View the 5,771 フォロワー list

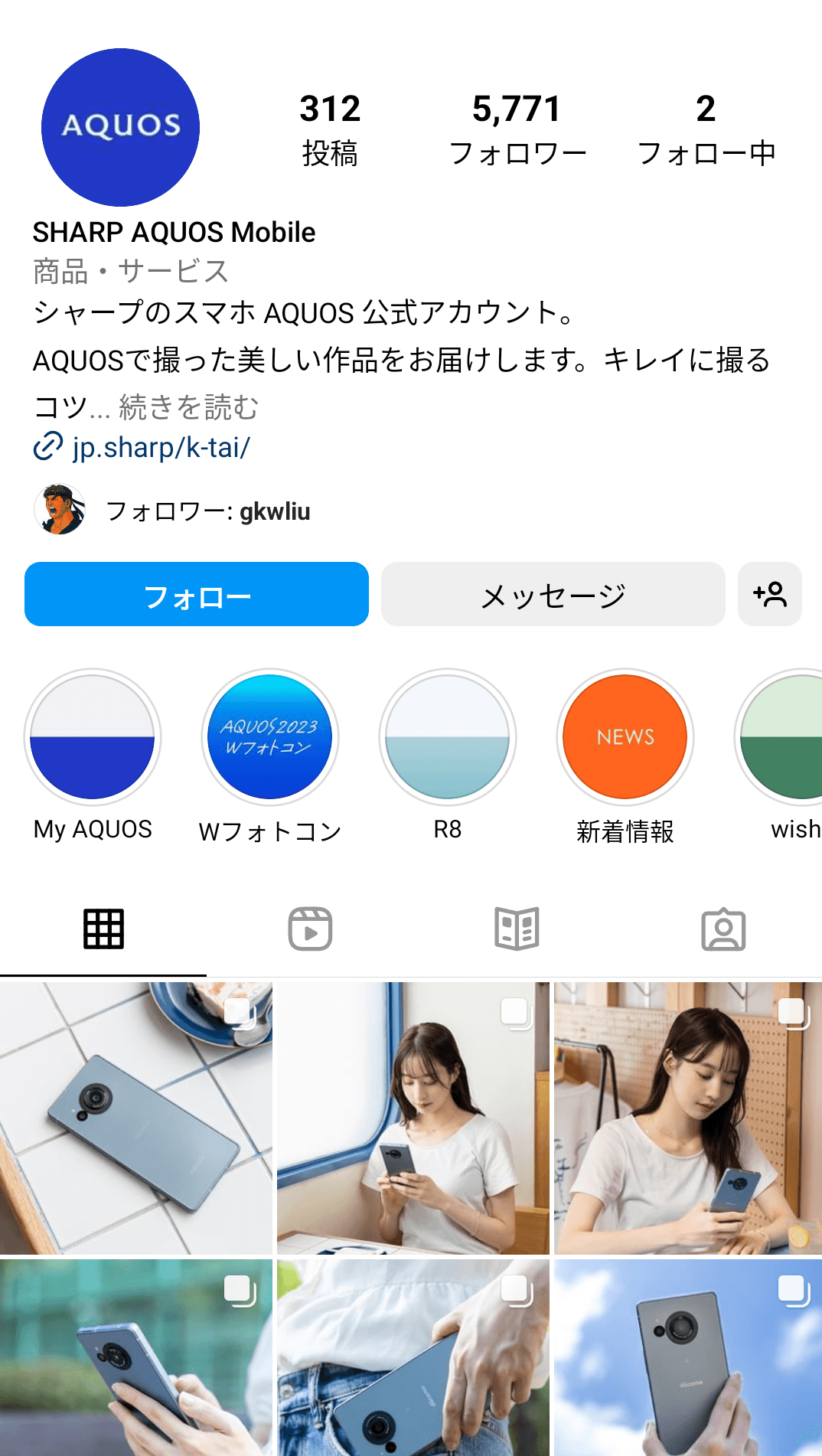click(517, 129)
